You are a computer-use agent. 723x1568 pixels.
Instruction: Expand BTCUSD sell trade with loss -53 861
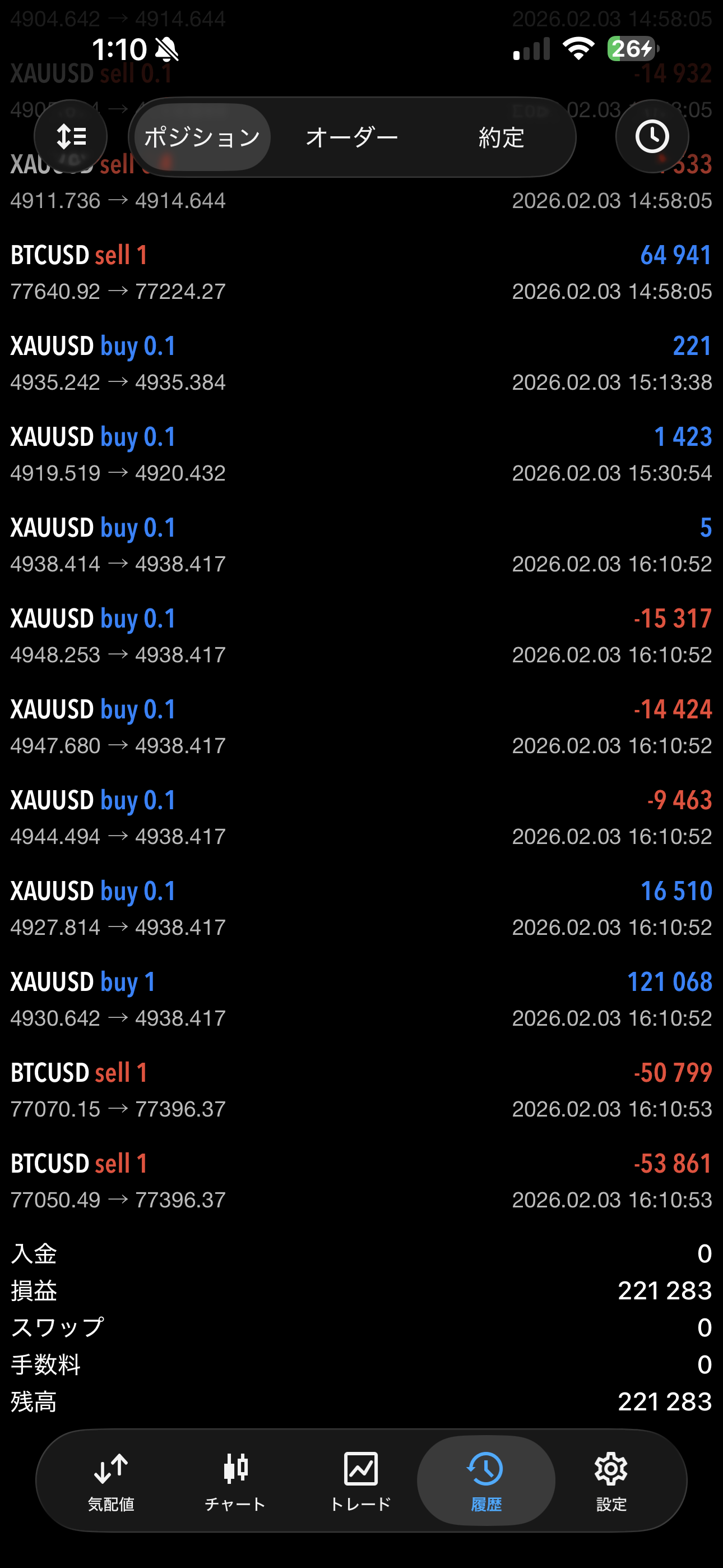click(361, 1181)
